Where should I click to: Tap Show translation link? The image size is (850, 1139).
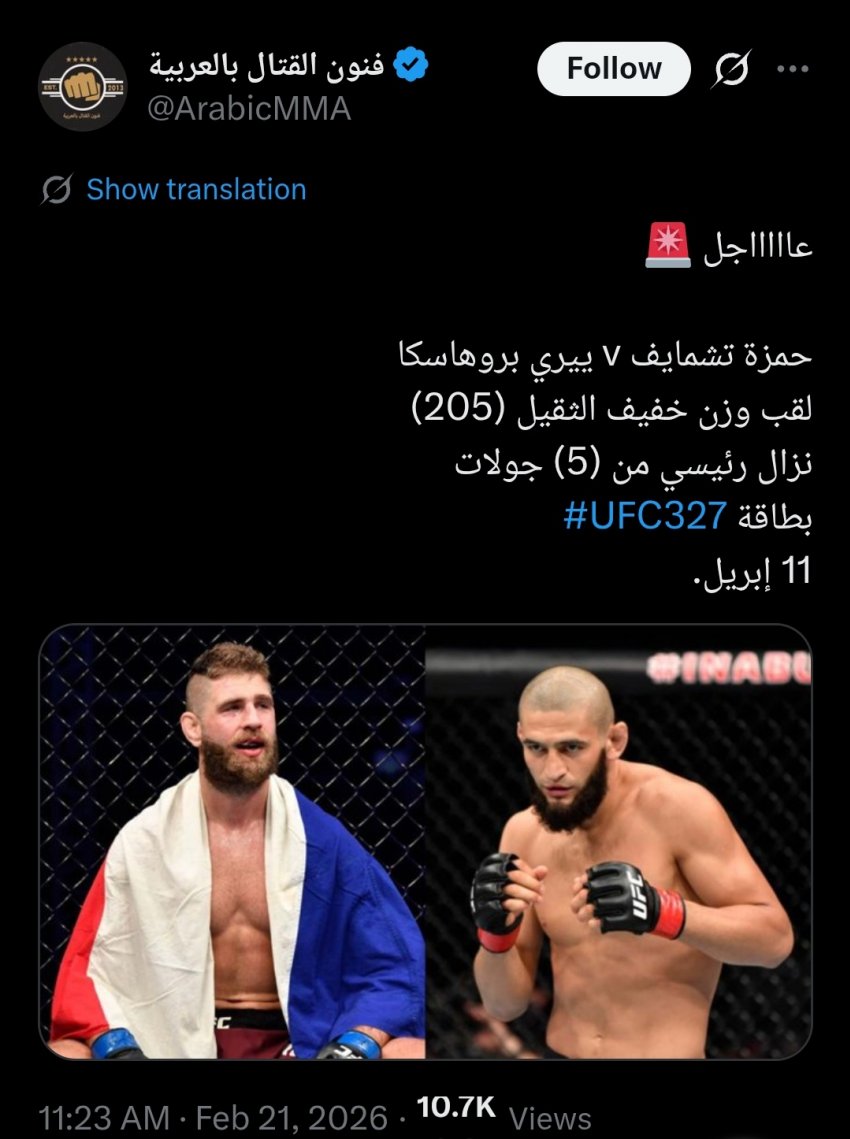click(196, 190)
